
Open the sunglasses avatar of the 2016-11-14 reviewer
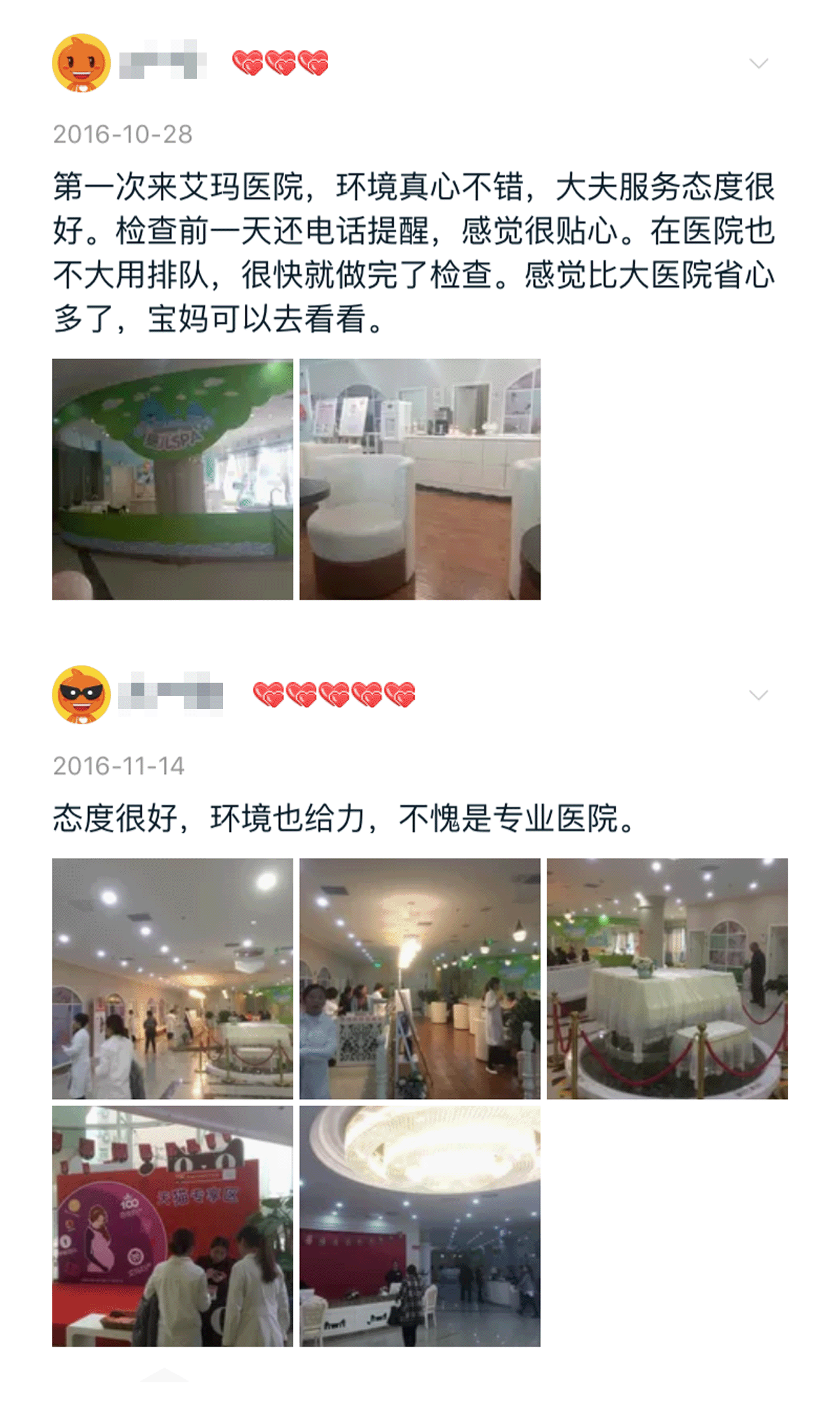pyautogui.click(x=81, y=695)
